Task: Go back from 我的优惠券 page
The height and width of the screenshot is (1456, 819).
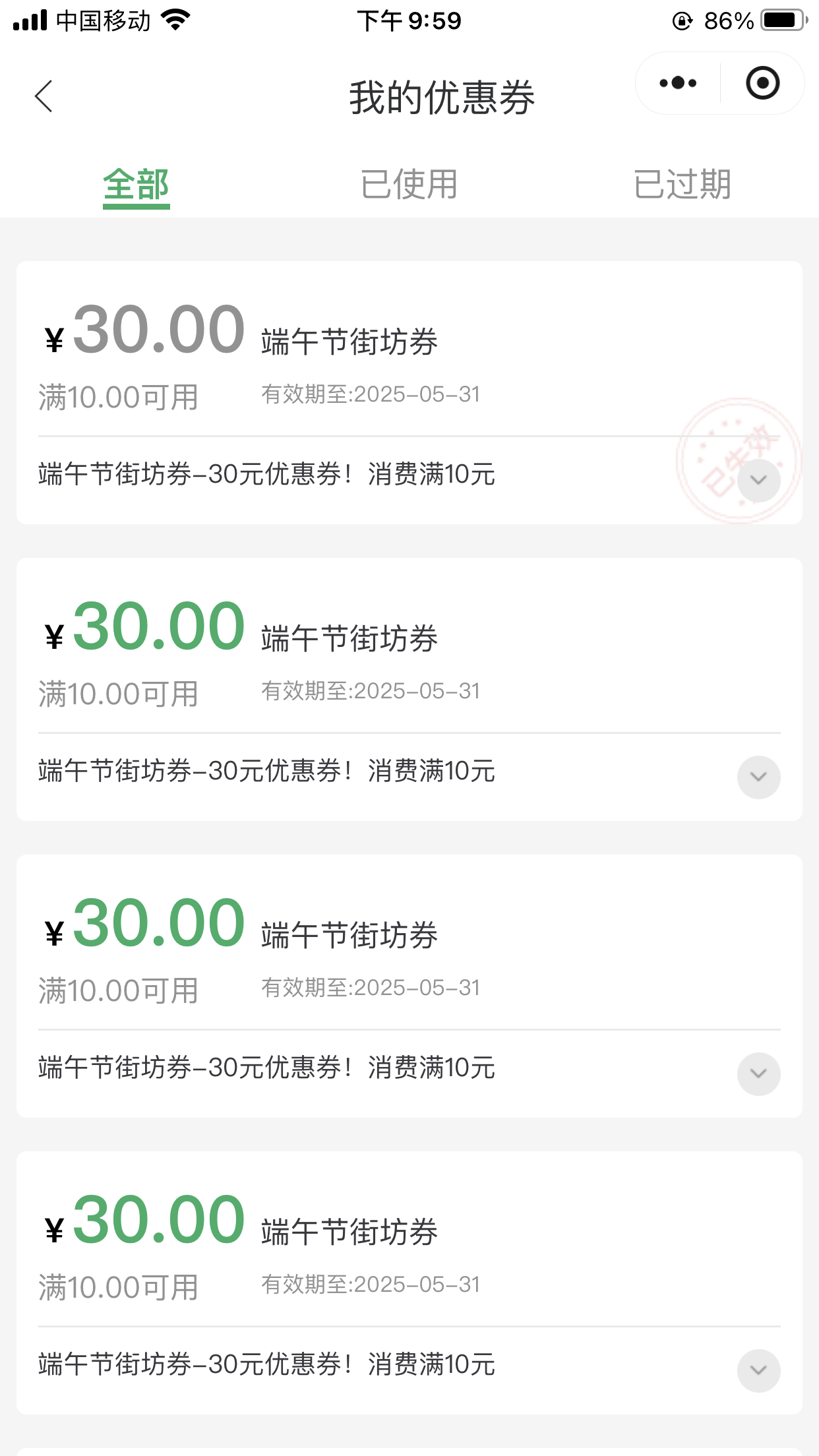Action: coord(44,97)
